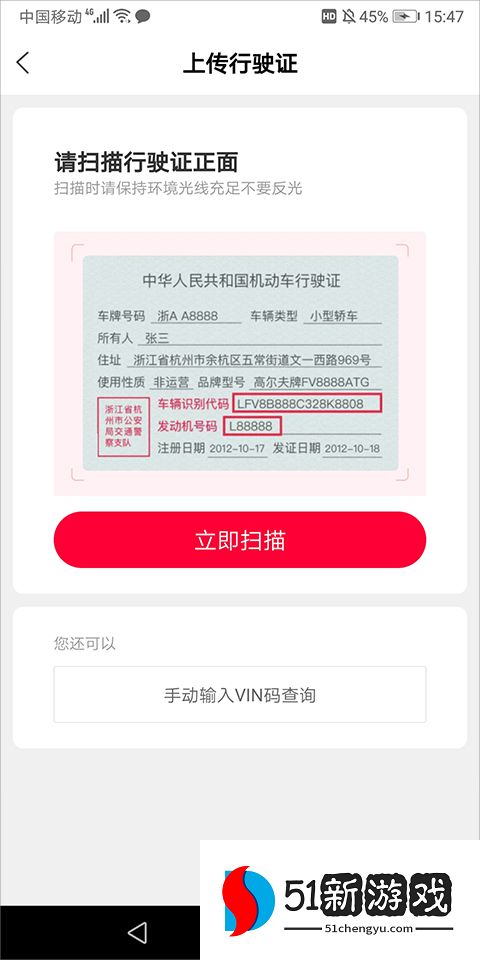Choose 手动输入VIN码查询 option
Image resolution: width=480 pixels, height=960 pixels.
click(x=240, y=695)
